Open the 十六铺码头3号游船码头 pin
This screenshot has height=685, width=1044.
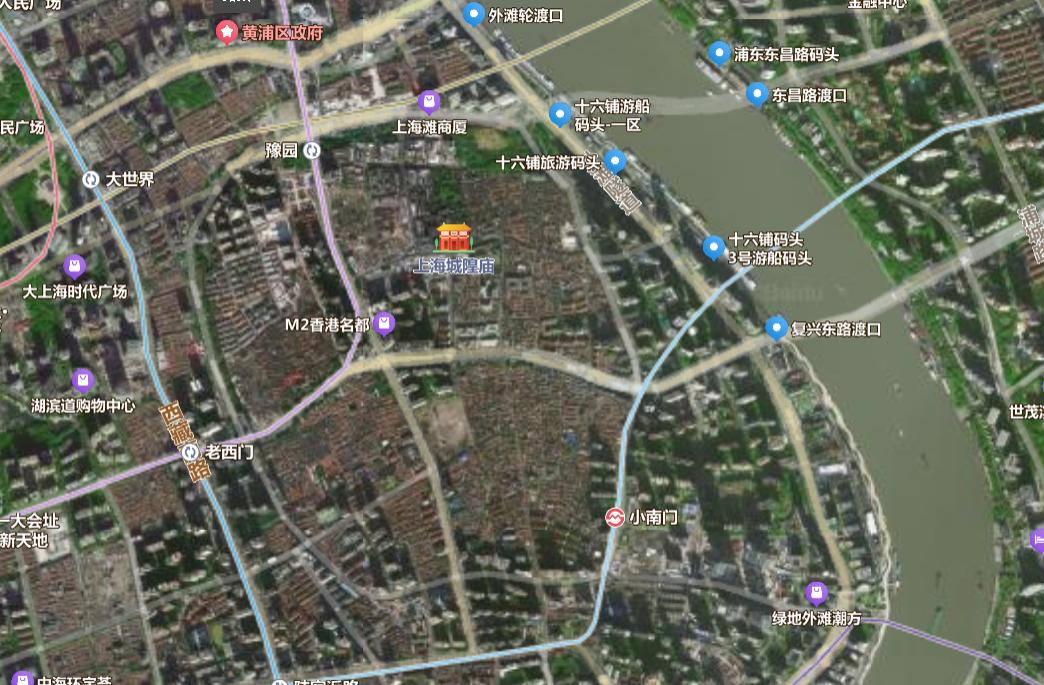tap(713, 246)
